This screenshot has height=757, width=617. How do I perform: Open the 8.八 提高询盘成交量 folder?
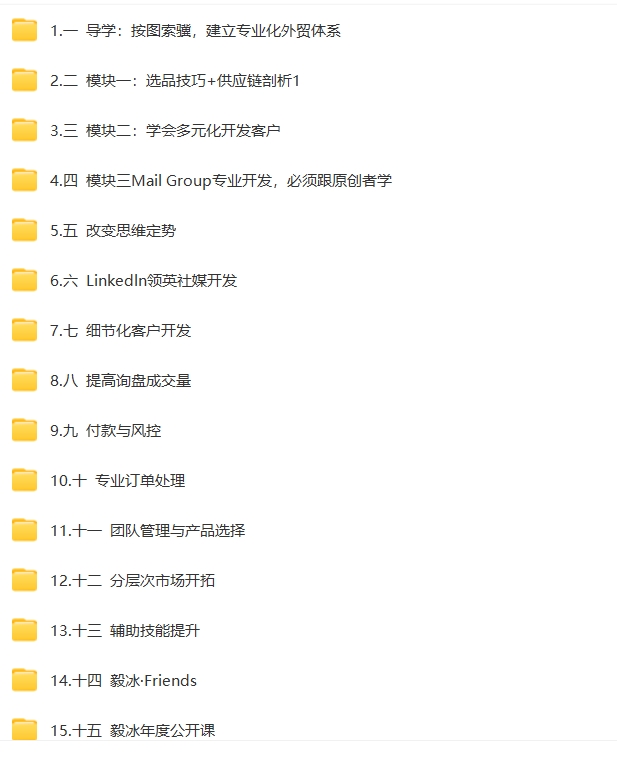tap(120, 381)
